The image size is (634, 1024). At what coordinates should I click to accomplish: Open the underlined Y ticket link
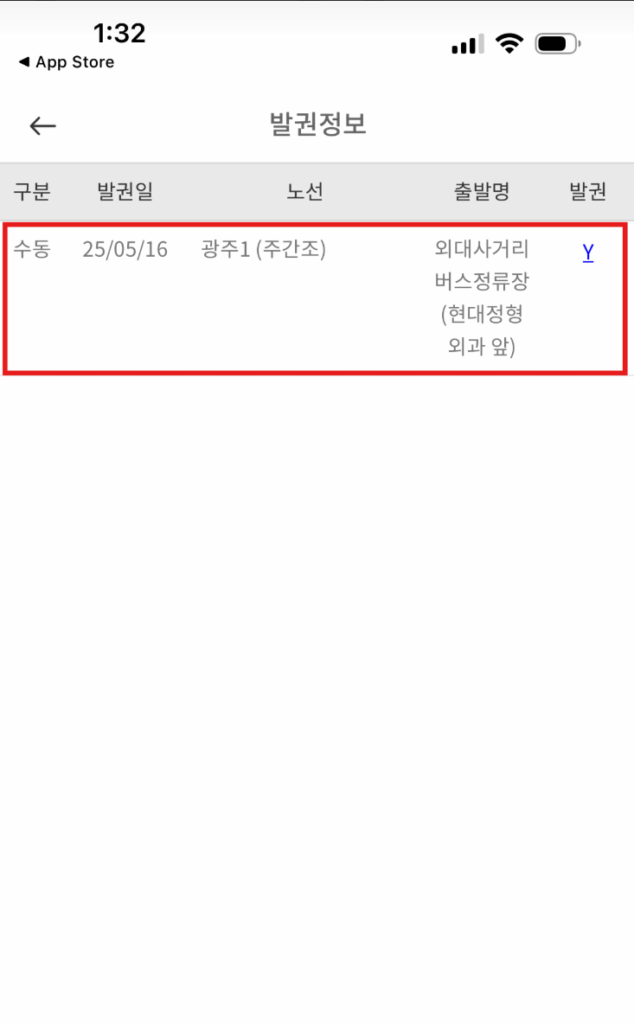coord(588,252)
